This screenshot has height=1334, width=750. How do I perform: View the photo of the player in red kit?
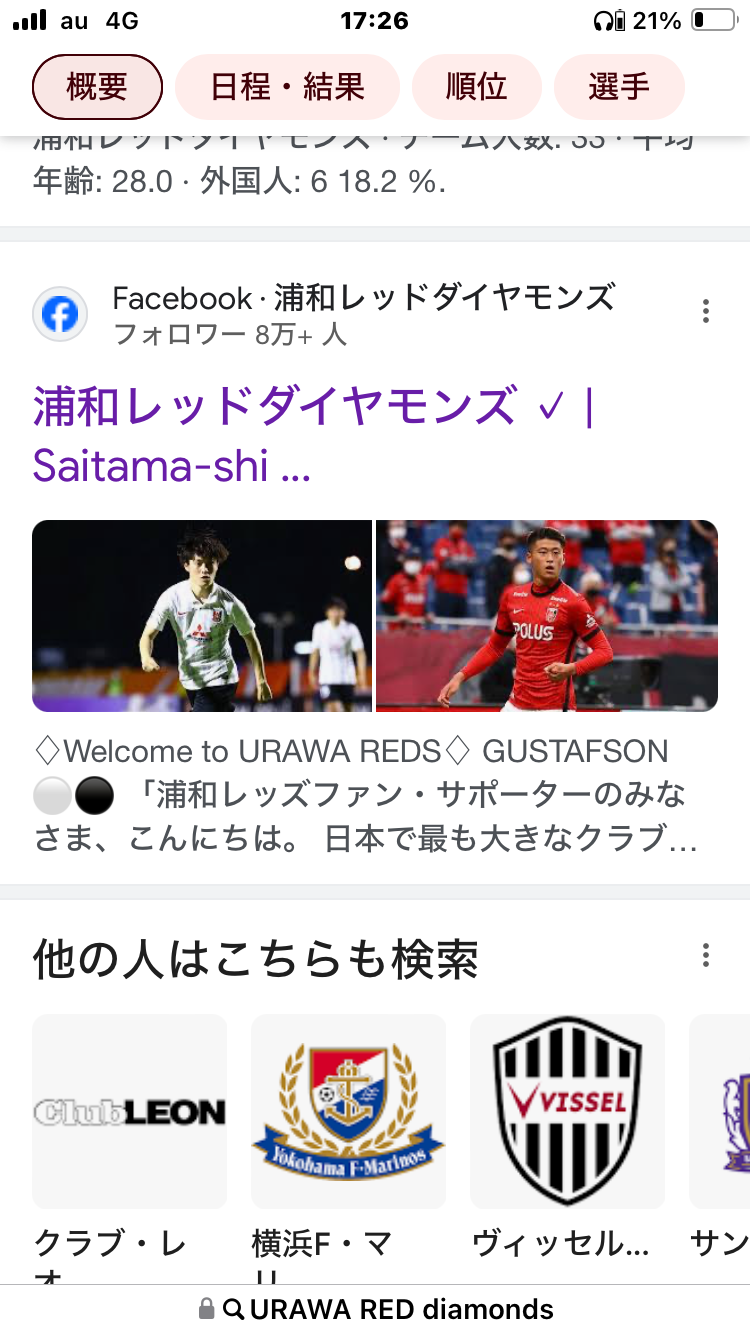click(547, 616)
